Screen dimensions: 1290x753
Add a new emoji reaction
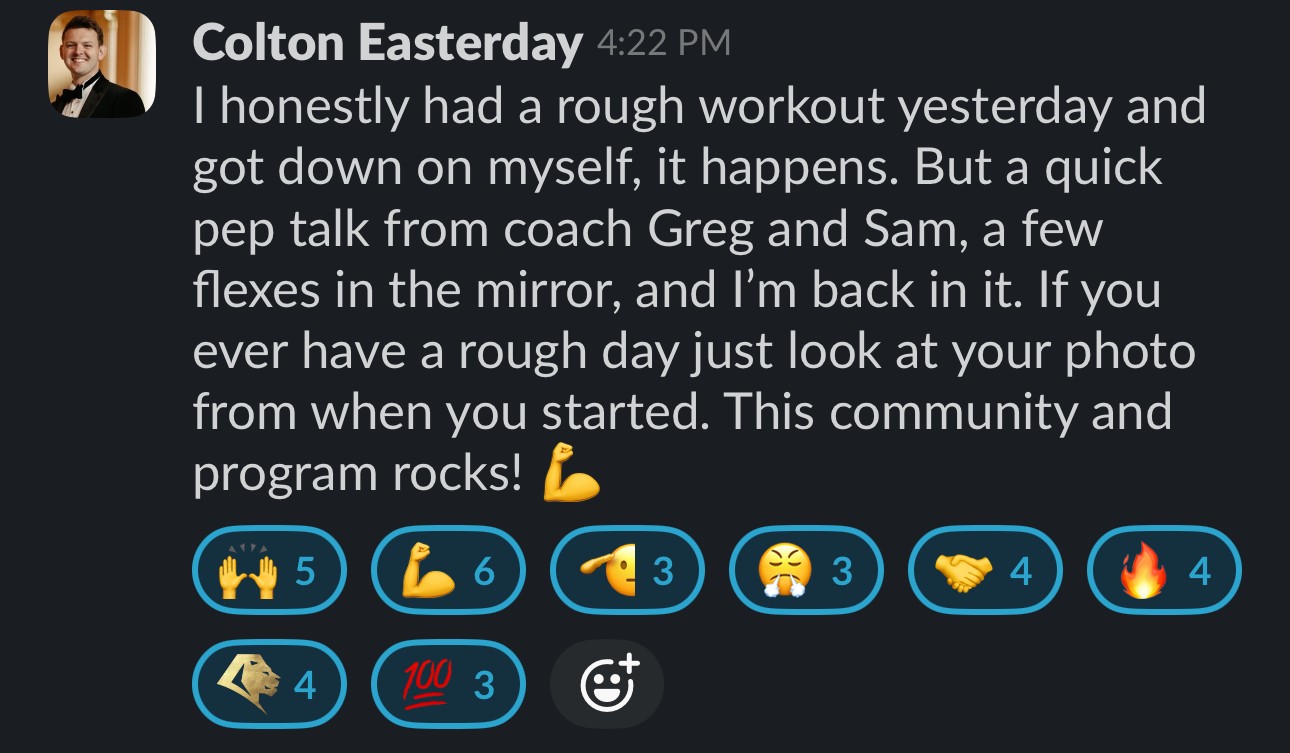click(x=607, y=685)
